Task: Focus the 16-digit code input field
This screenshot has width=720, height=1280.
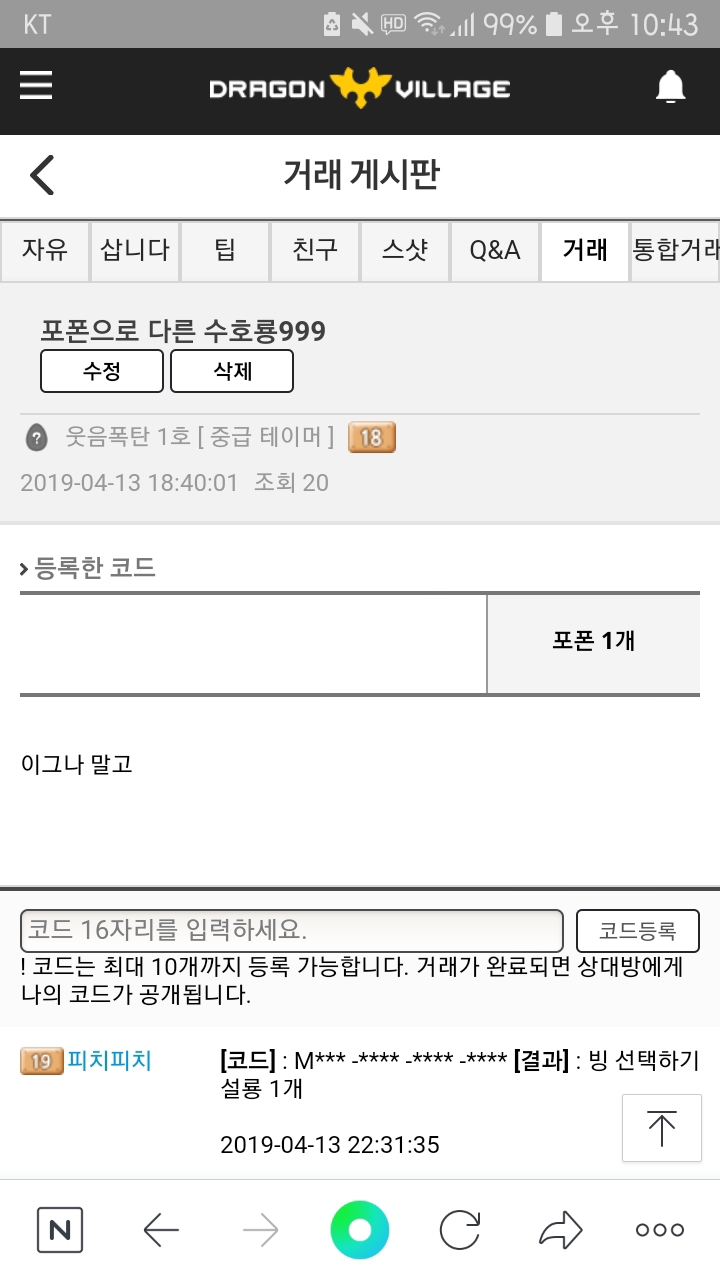Action: [291, 930]
